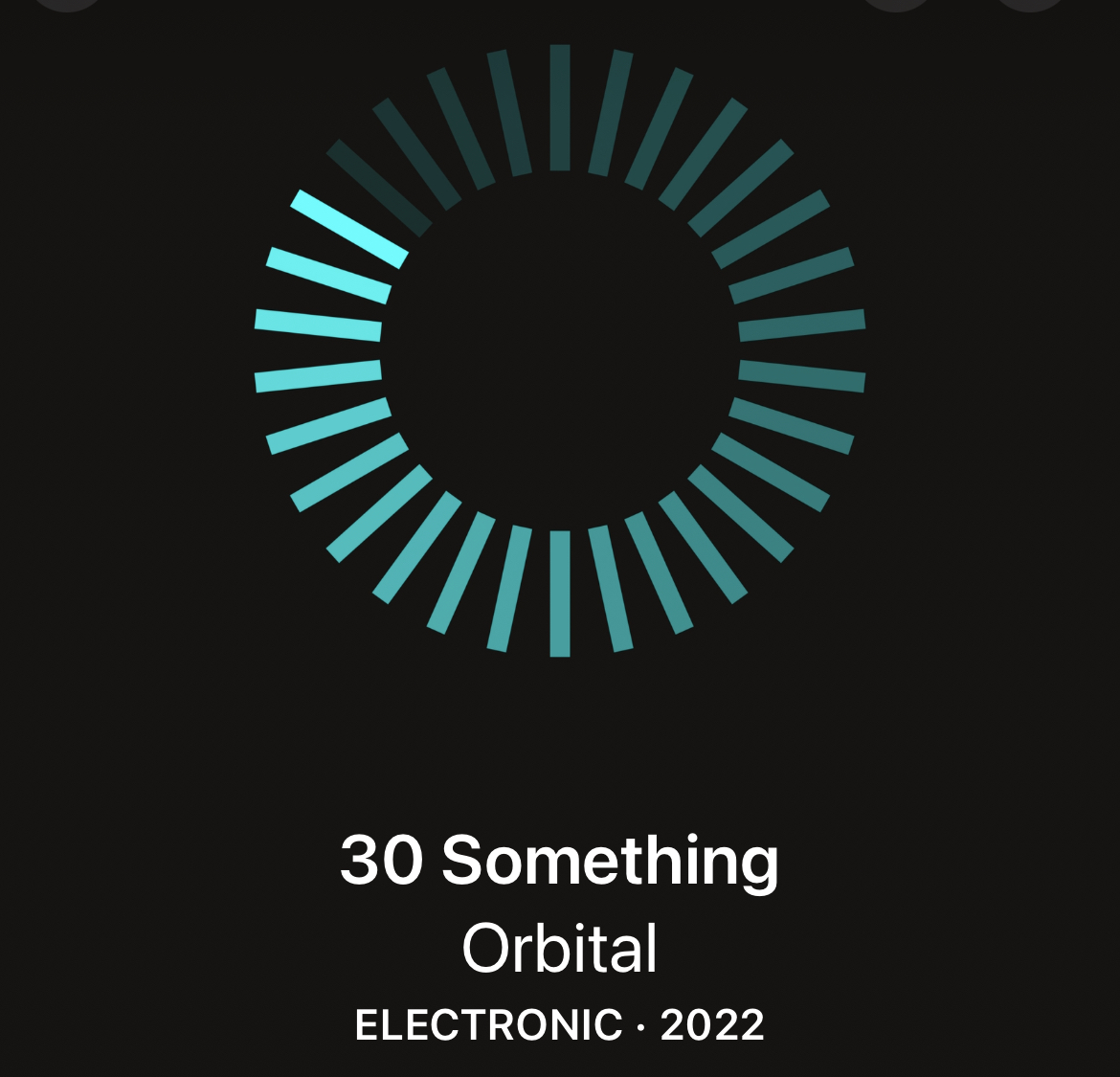The image size is (1120, 1077).
Task: Open the artist page for Orbital
Action: [x=559, y=949]
